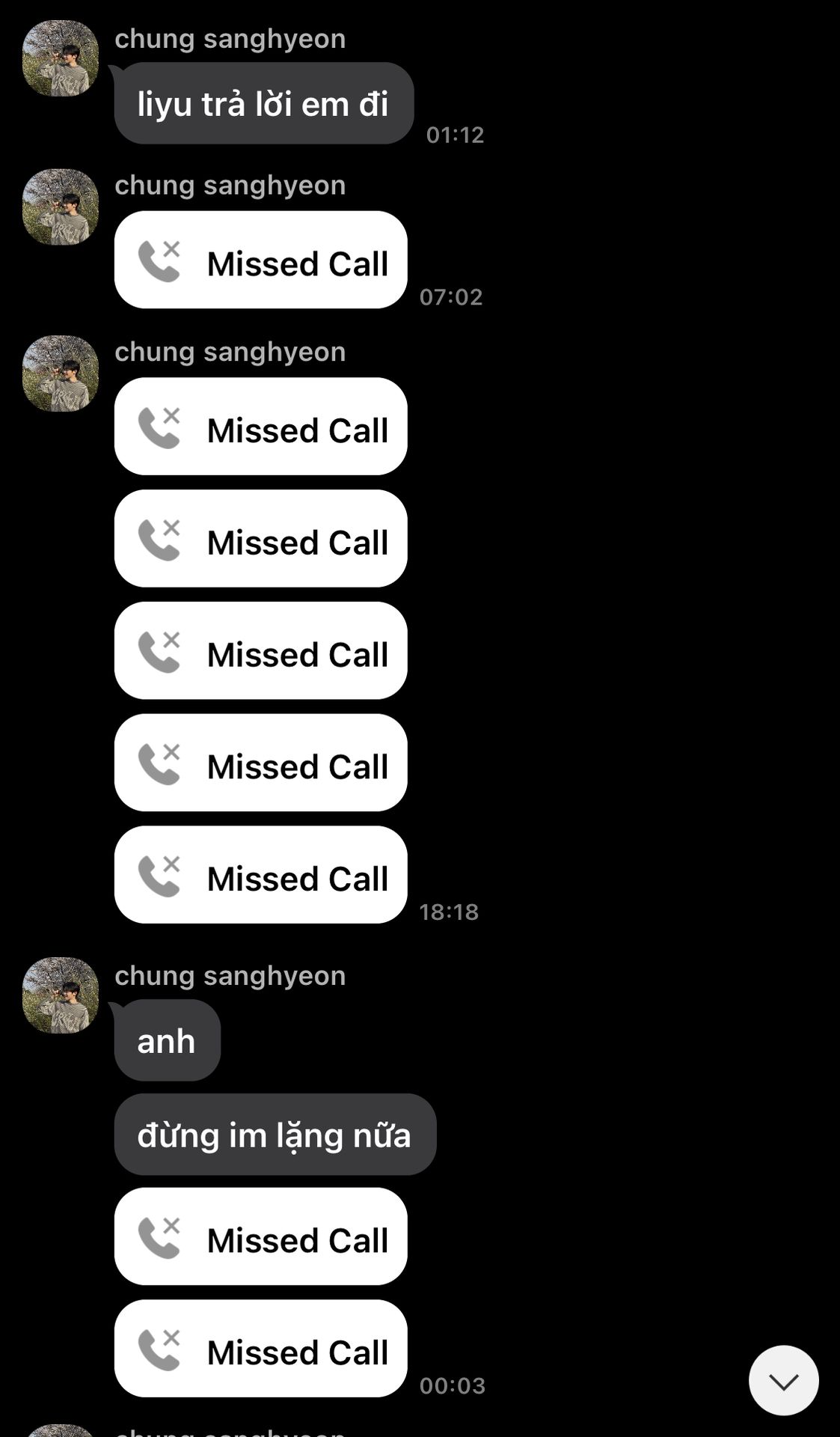Jump to the latest messages with the down arrow
This screenshot has width=840, height=1437.
pyautogui.click(x=783, y=1381)
